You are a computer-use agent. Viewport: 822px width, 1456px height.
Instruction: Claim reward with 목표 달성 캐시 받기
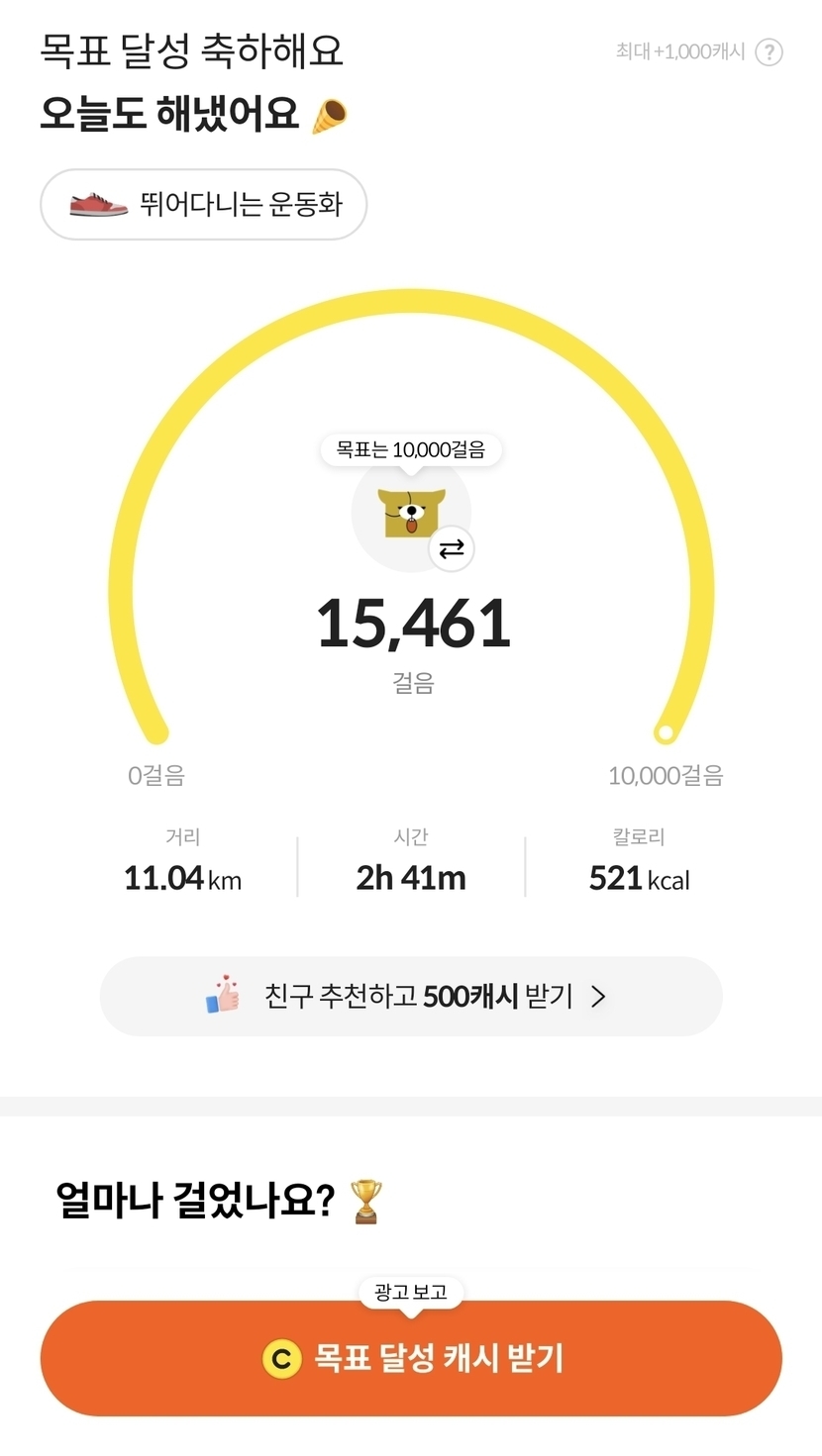coord(411,1358)
